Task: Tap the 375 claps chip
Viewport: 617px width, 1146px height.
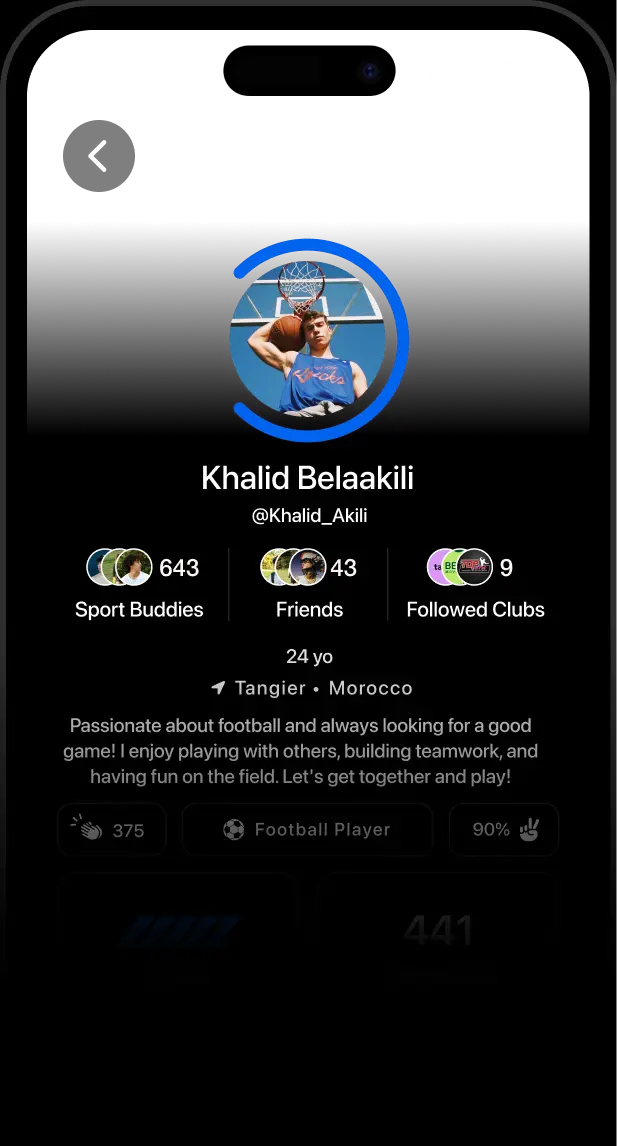Action: pos(111,830)
